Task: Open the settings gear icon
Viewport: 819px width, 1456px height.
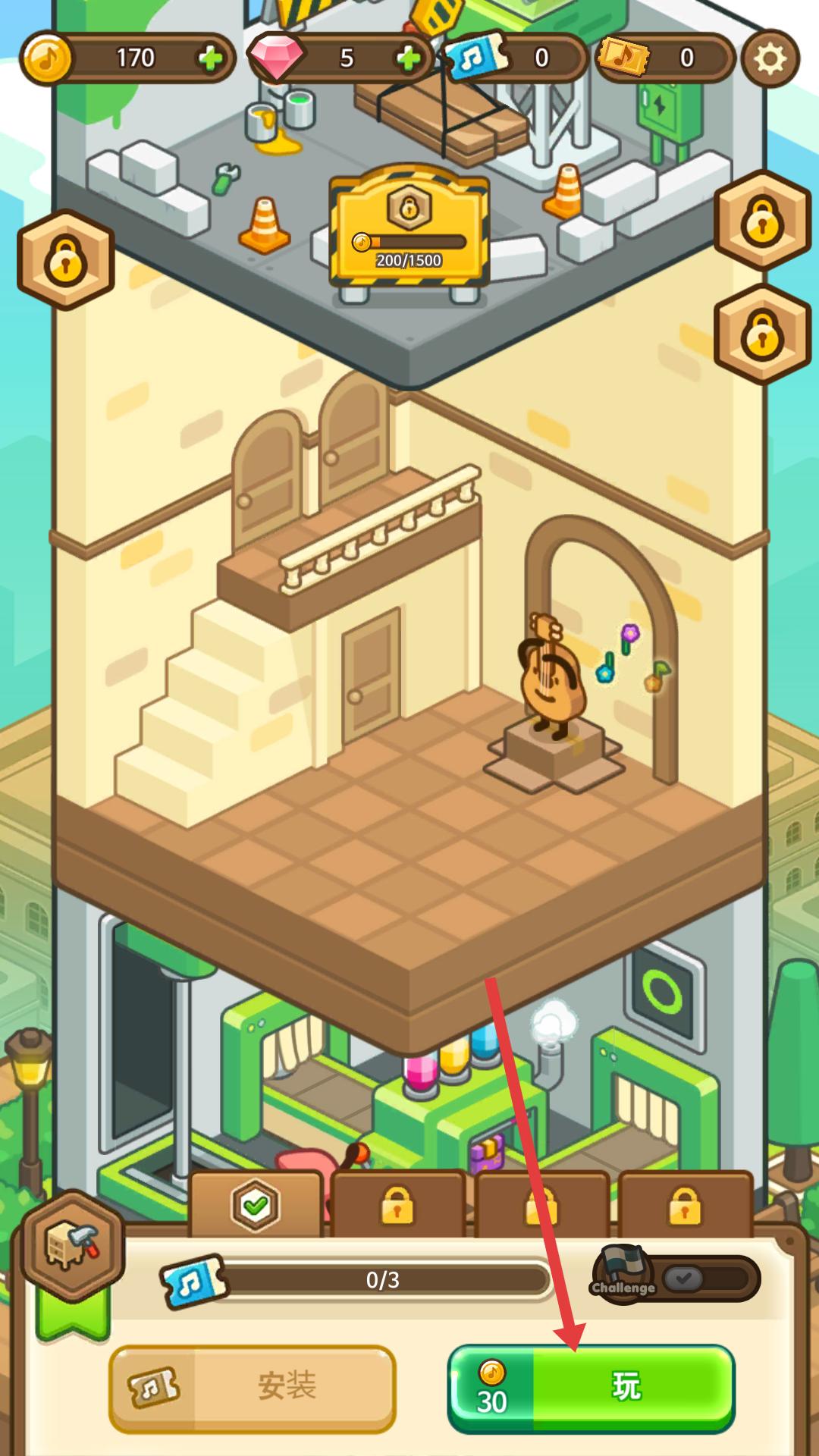Action: [x=770, y=58]
